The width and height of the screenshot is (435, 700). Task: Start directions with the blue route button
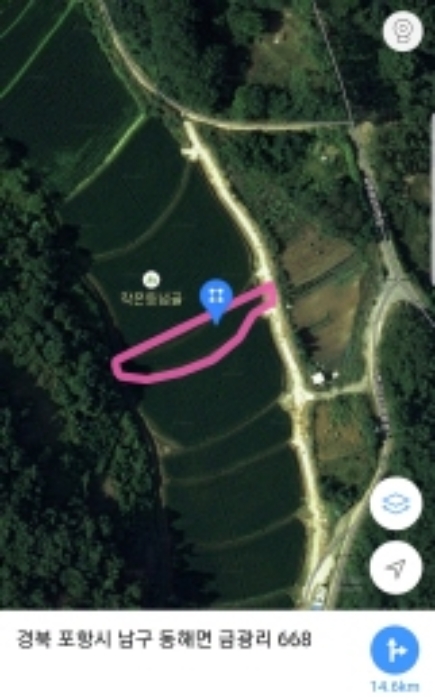395,650
